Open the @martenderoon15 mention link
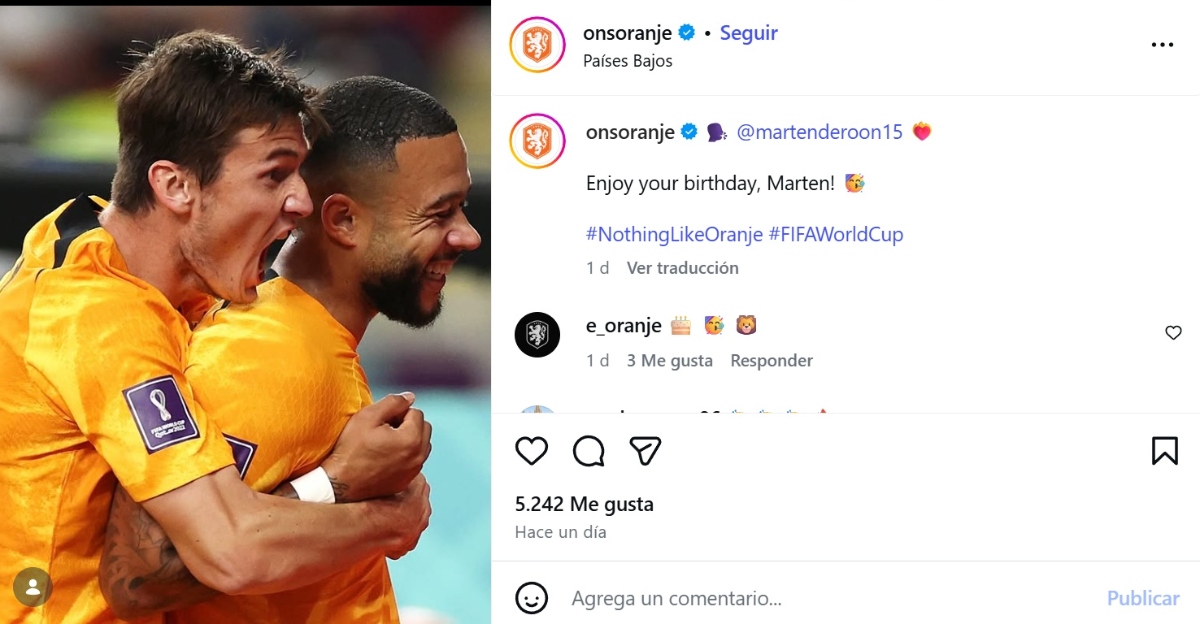1200x624 pixels. [x=819, y=132]
